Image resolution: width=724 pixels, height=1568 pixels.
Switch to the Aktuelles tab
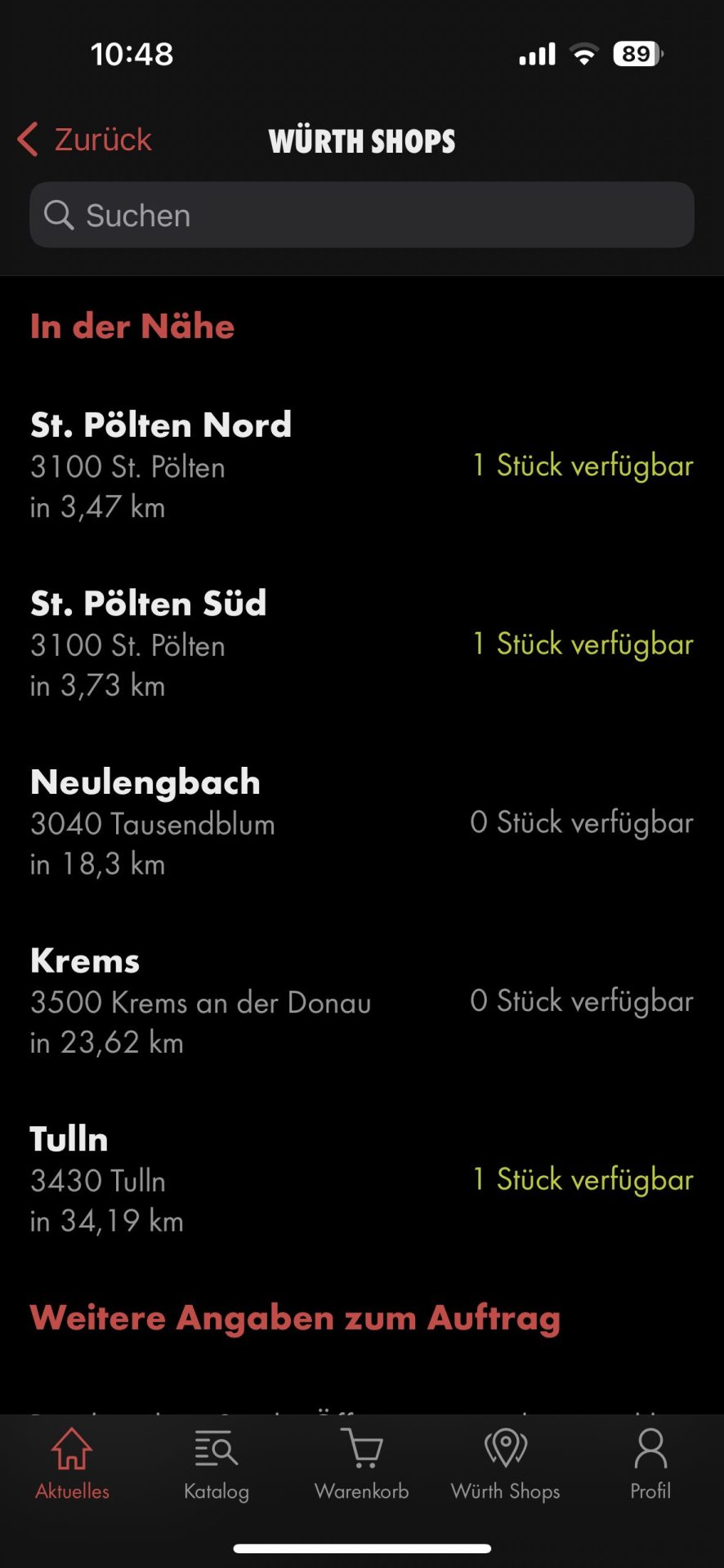coord(72,1464)
